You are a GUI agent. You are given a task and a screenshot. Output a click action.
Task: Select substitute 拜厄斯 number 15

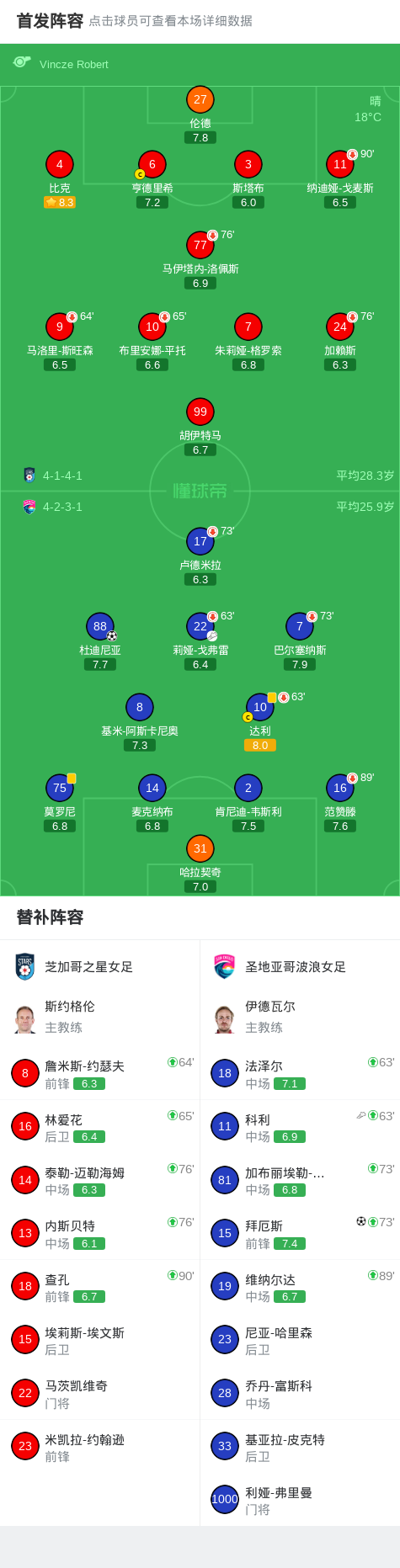(x=300, y=1233)
